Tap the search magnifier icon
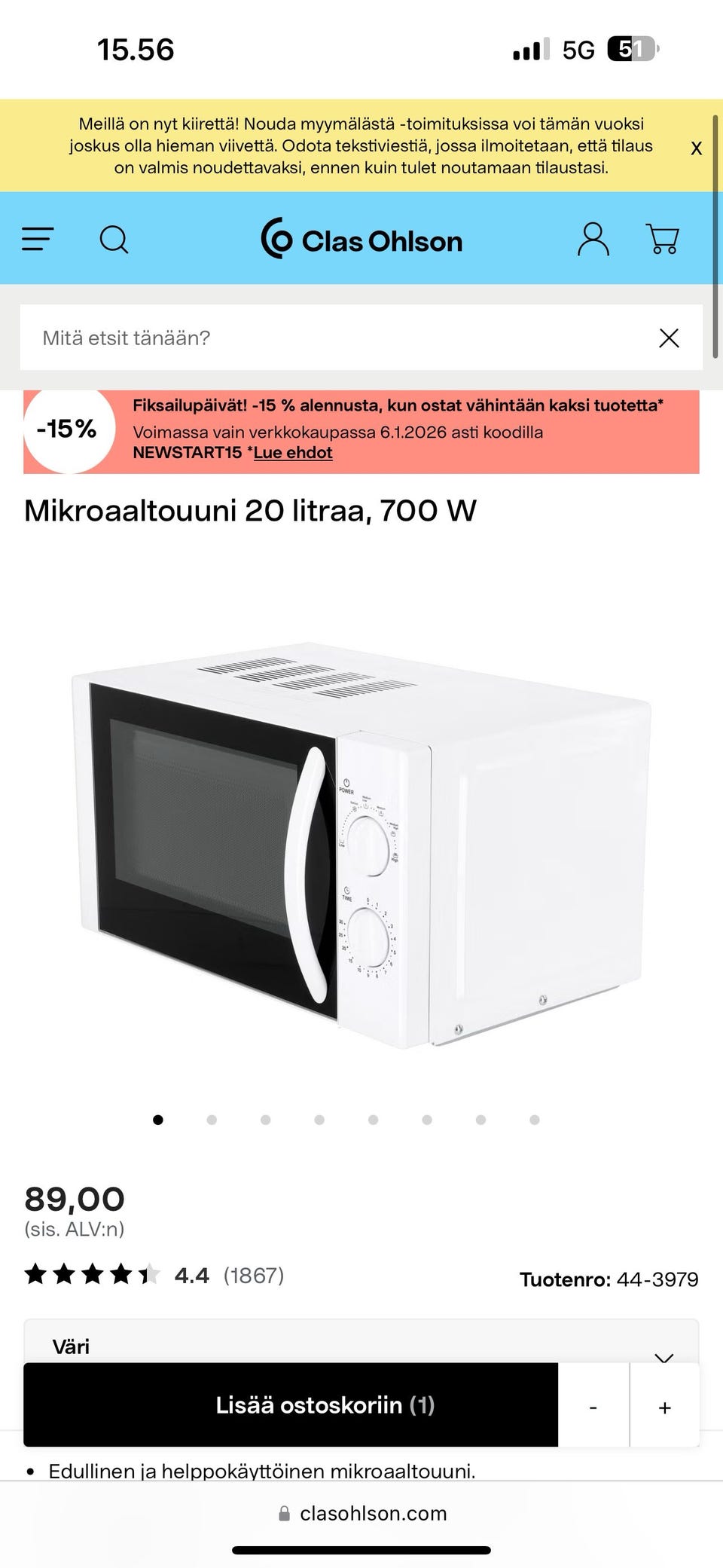Image resolution: width=723 pixels, height=1568 pixels. pos(114,240)
